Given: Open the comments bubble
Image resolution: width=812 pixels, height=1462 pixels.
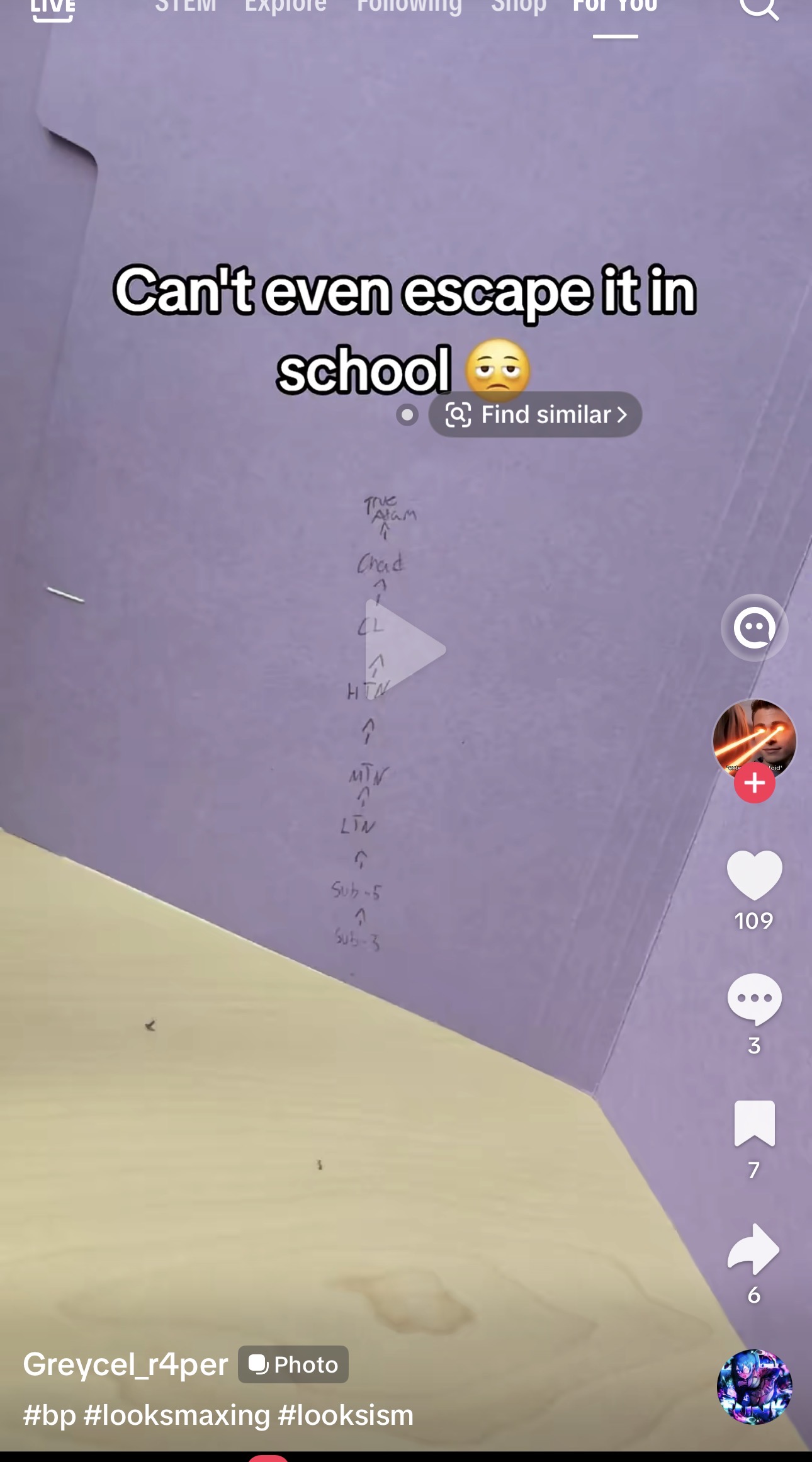Looking at the screenshot, I should [x=754, y=999].
